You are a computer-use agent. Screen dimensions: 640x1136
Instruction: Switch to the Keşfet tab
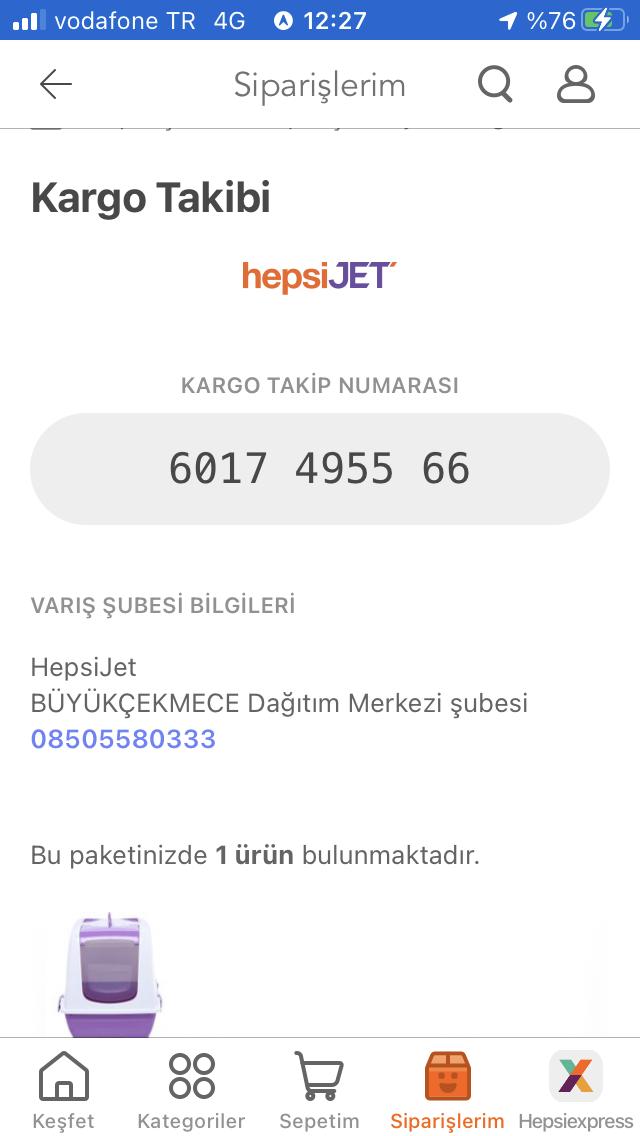pyautogui.click(x=64, y=1090)
